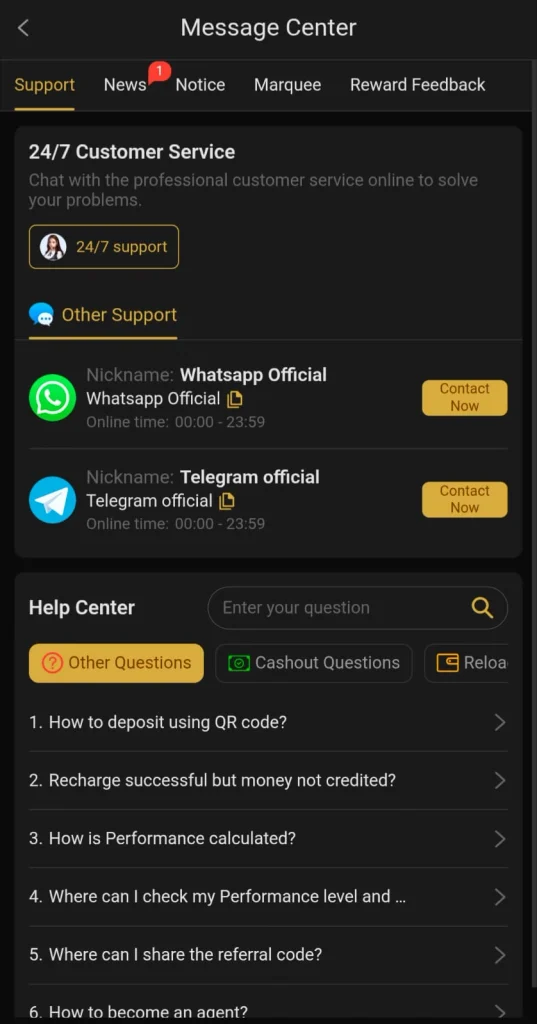Viewport: 537px width, 1024px height.
Task: Open How to deposit using QR code
Action: (268, 722)
